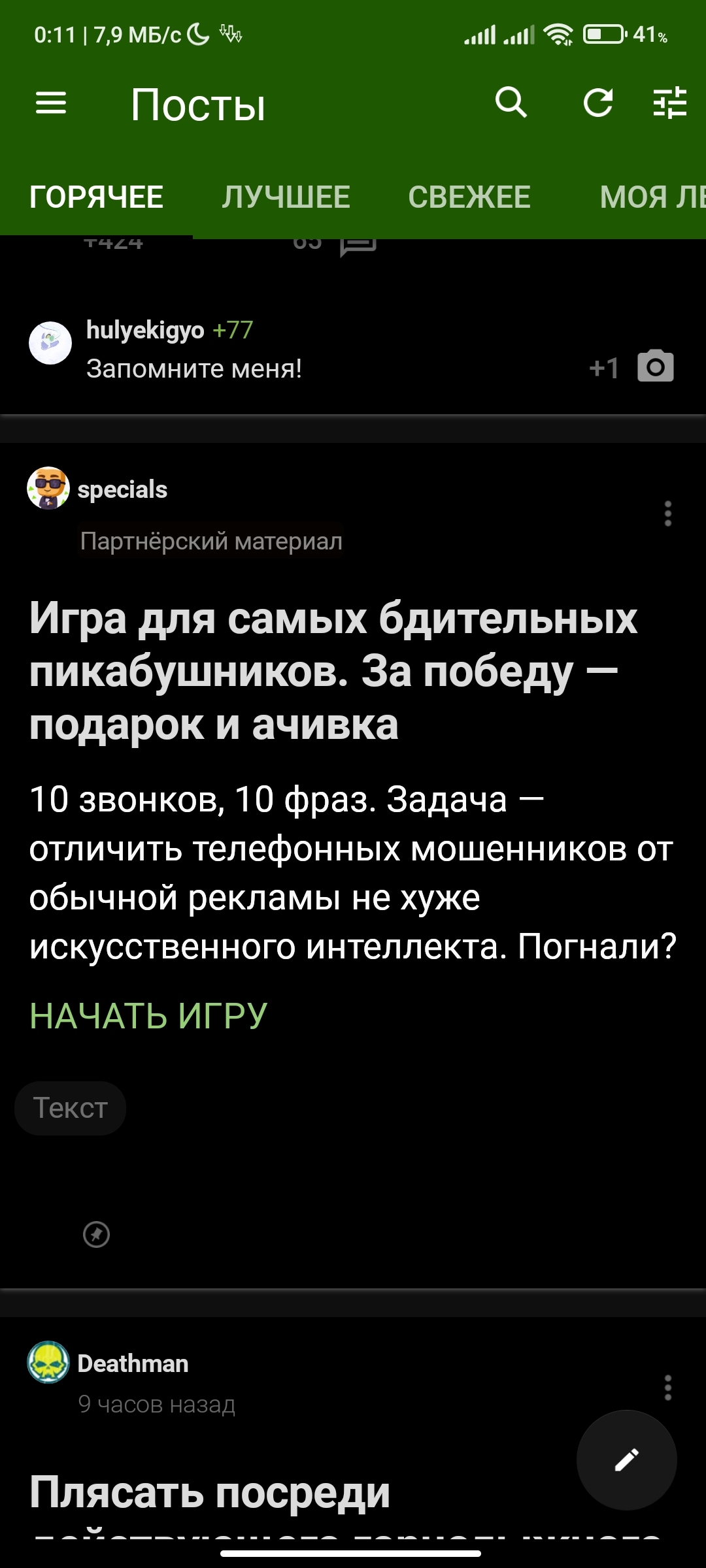Open hulyekigyo's comment Запомните меня!
The image size is (706, 1568).
pos(194,368)
